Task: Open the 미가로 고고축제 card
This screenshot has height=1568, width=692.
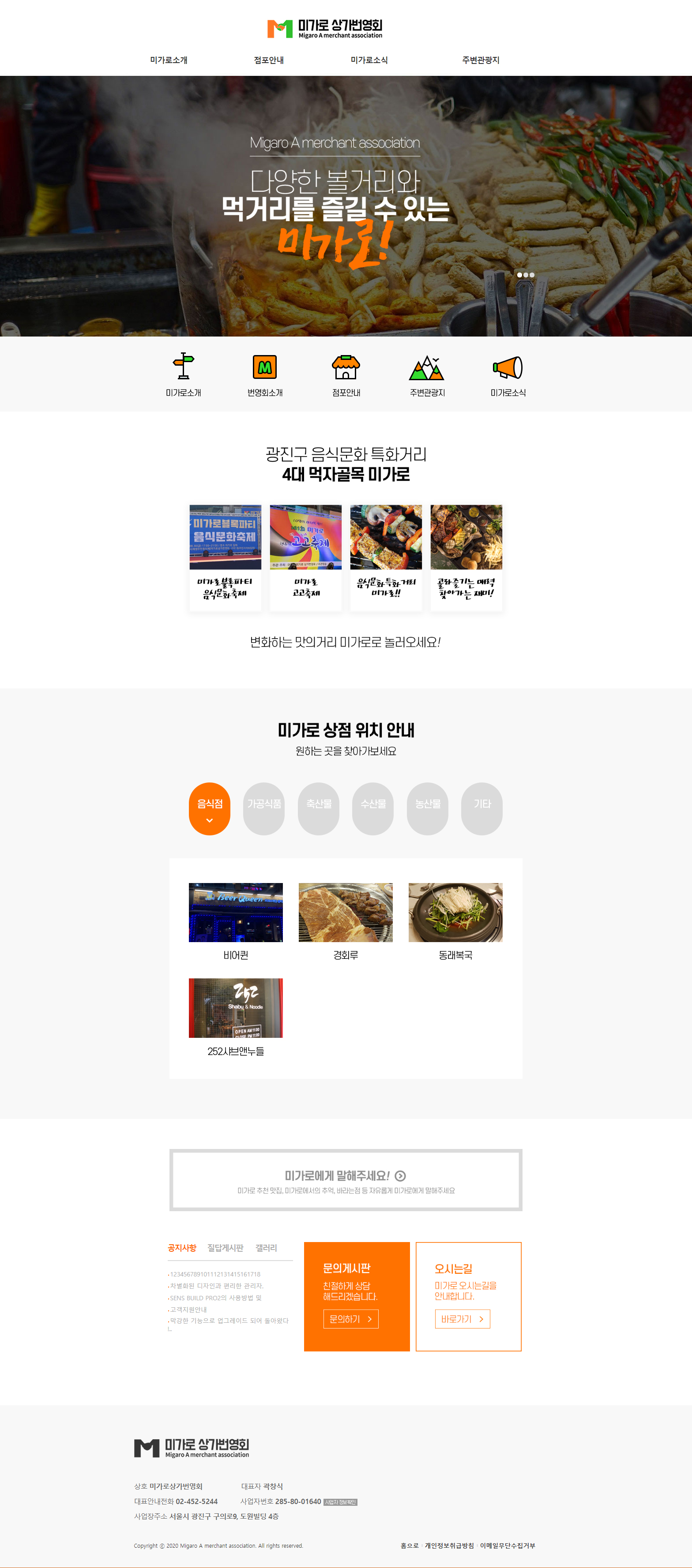Action: pyautogui.click(x=306, y=556)
